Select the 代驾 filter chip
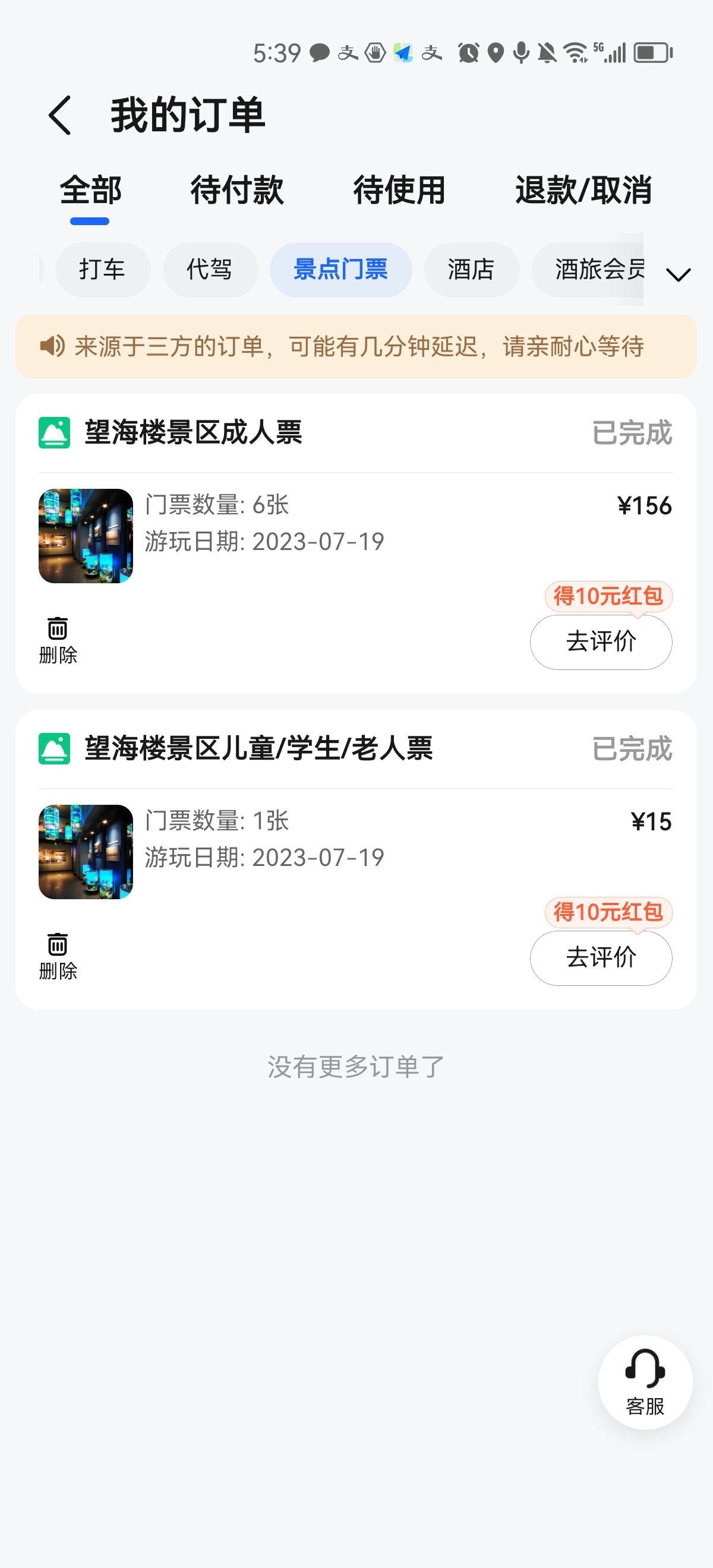Image resolution: width=713 pixels, height=1568 pixels. (210, 270)
